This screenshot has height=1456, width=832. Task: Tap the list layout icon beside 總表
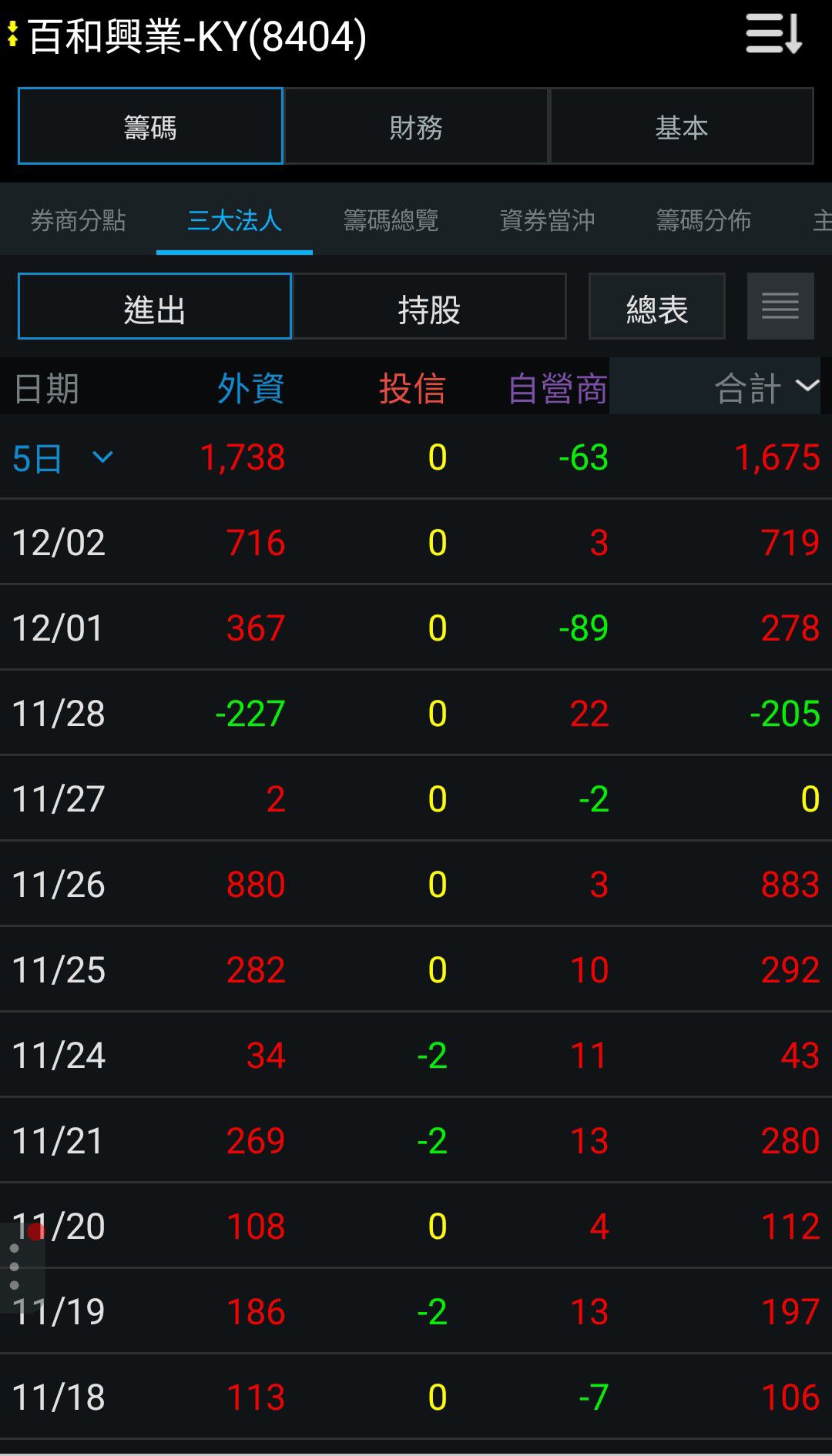click(x=780, y=306)
